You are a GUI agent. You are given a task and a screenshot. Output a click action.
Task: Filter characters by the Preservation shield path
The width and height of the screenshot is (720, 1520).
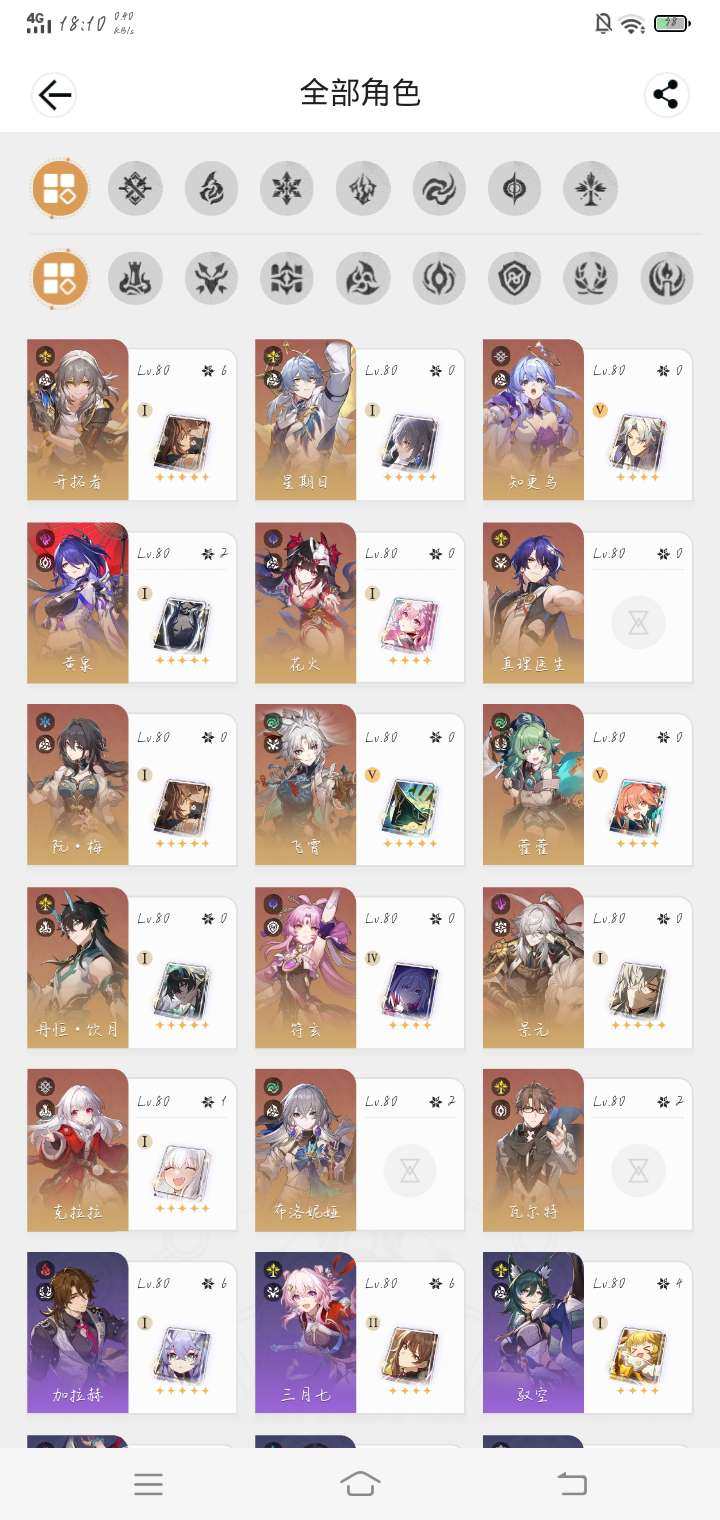tap(514, 278)
